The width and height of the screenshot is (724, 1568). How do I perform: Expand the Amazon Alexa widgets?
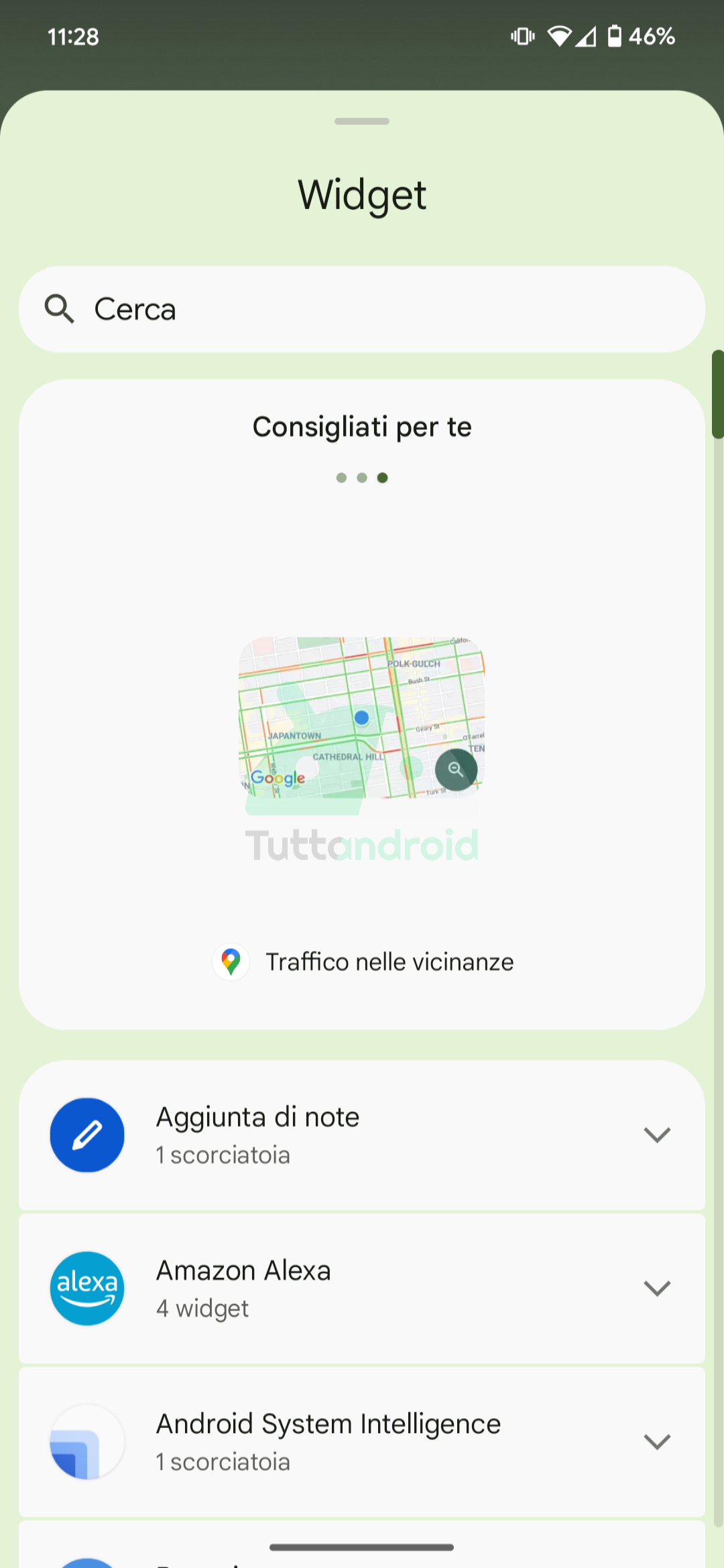pyautogui.click(x=656, y=1288)
